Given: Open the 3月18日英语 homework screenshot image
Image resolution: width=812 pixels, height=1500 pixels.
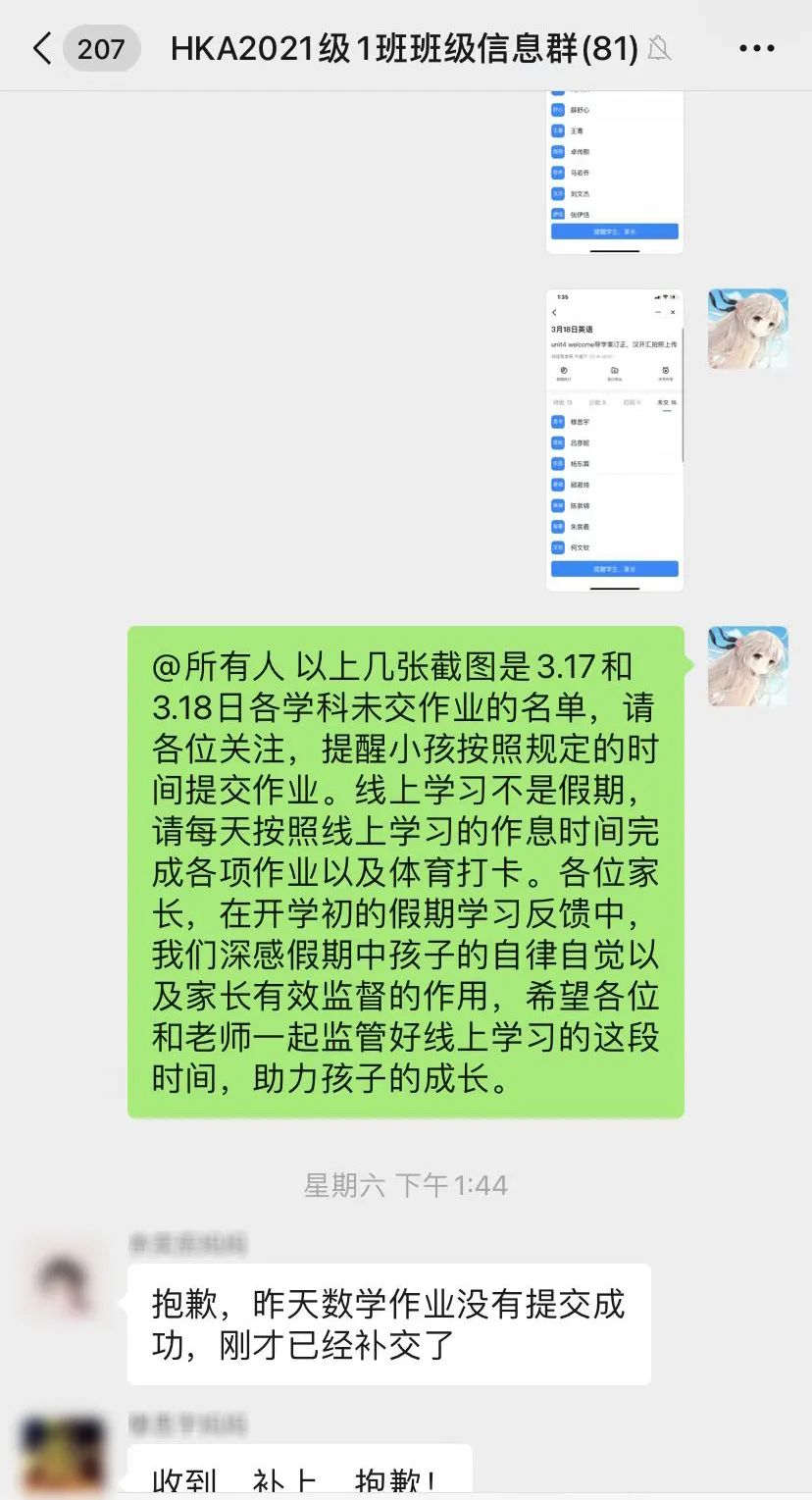Looking at the screenshot, I should tap(614, 440).
